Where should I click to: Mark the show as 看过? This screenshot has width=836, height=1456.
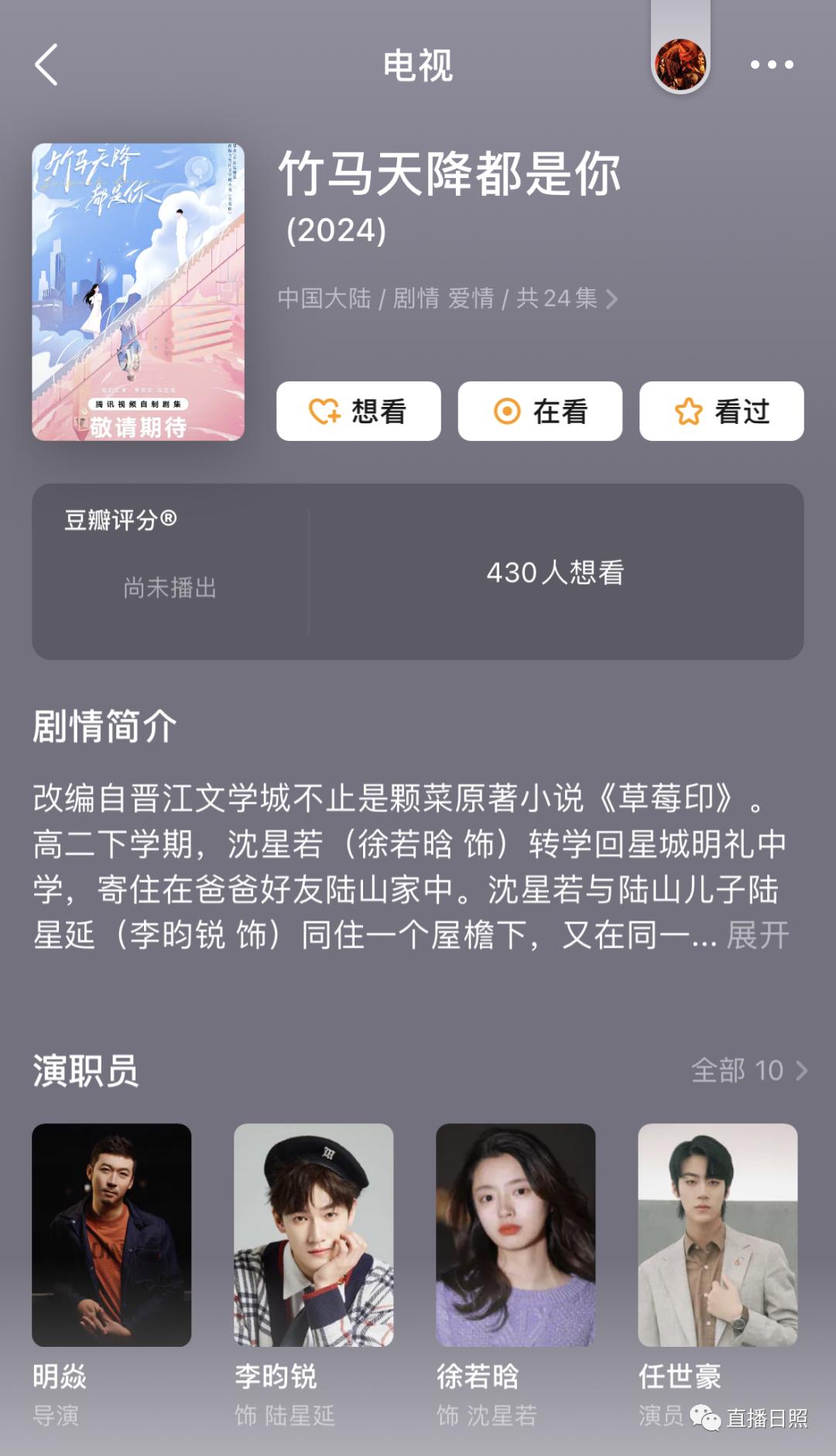pos(721,411)
